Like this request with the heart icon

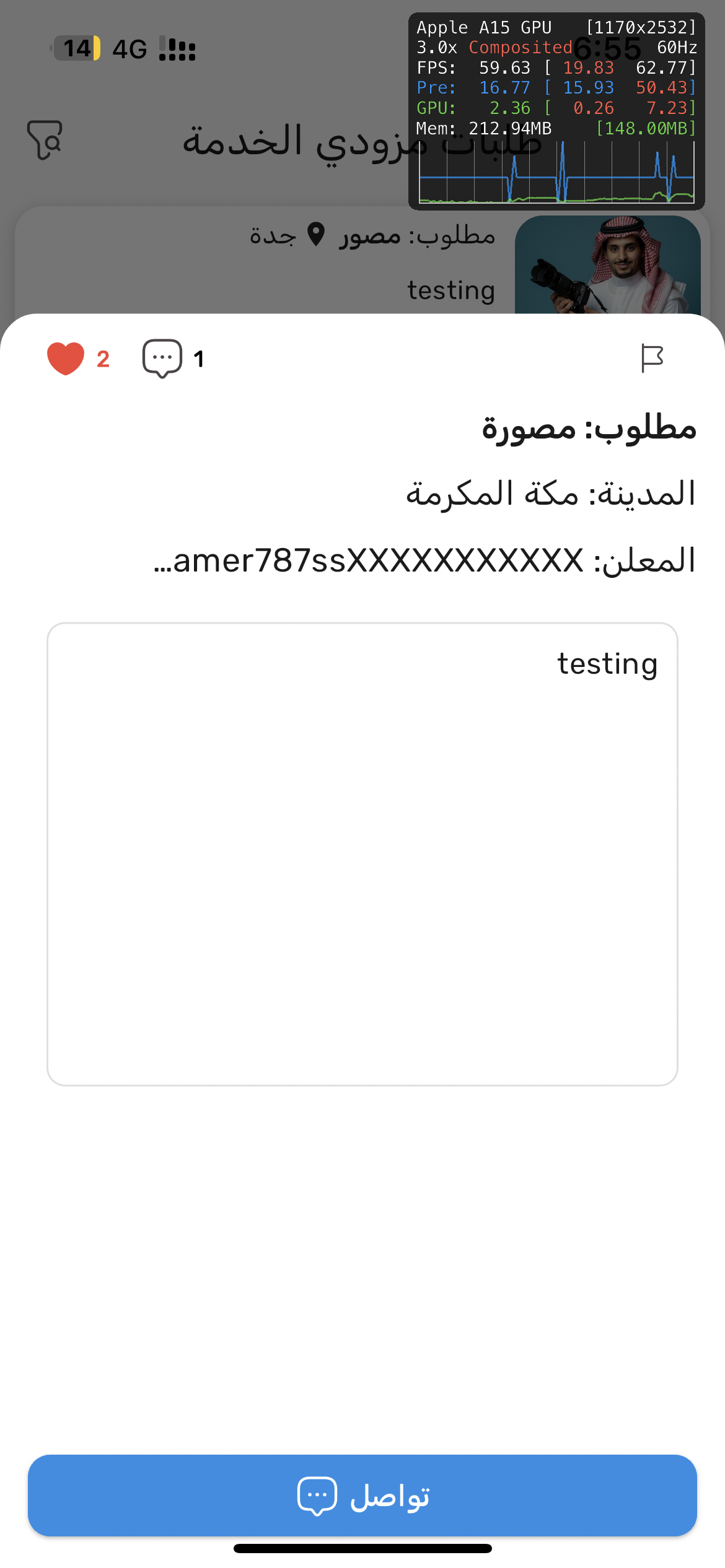pyautogui.click(x=66, y=359)
